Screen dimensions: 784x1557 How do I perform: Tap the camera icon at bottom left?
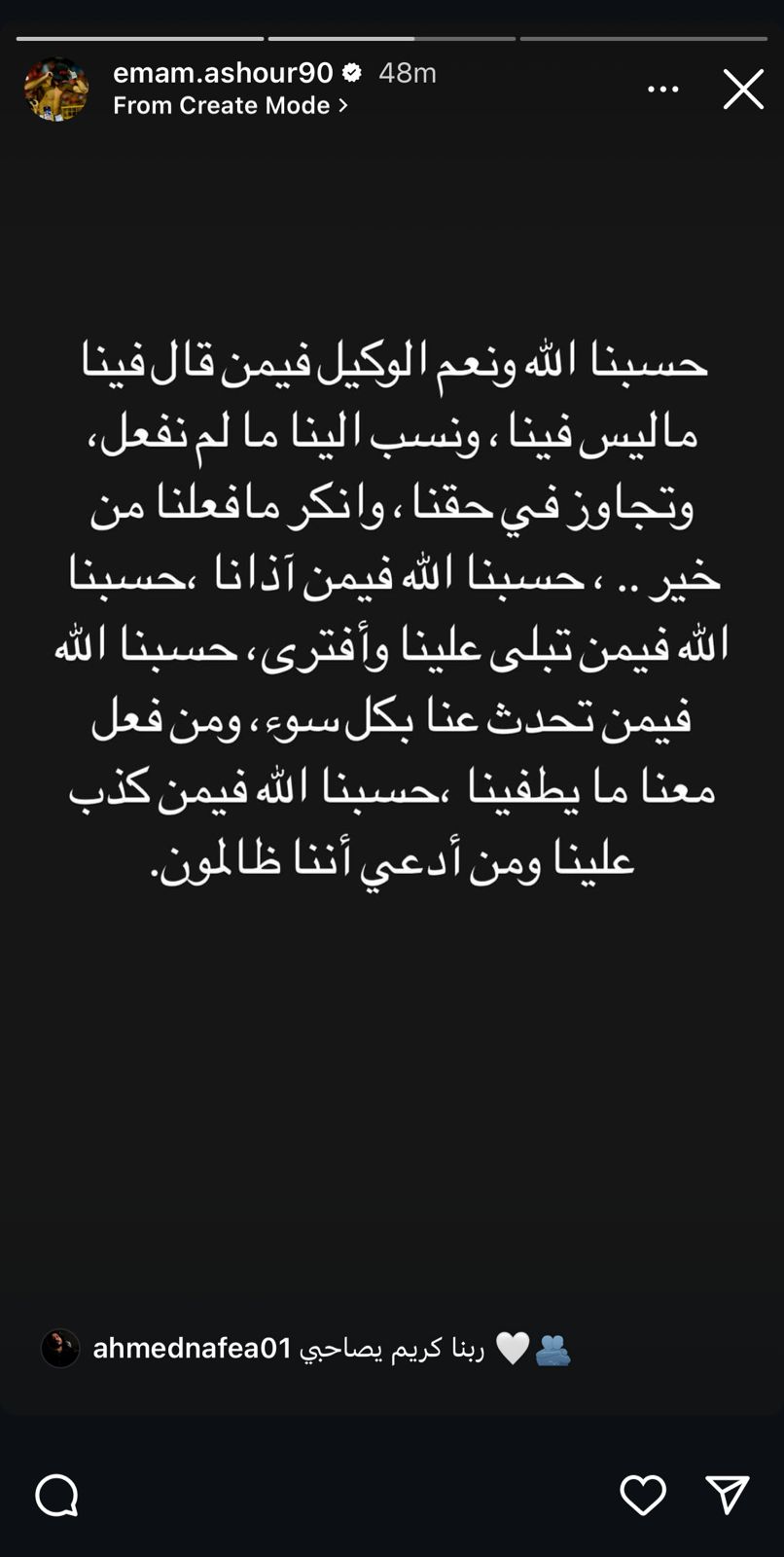click(x=55, y=1496)
